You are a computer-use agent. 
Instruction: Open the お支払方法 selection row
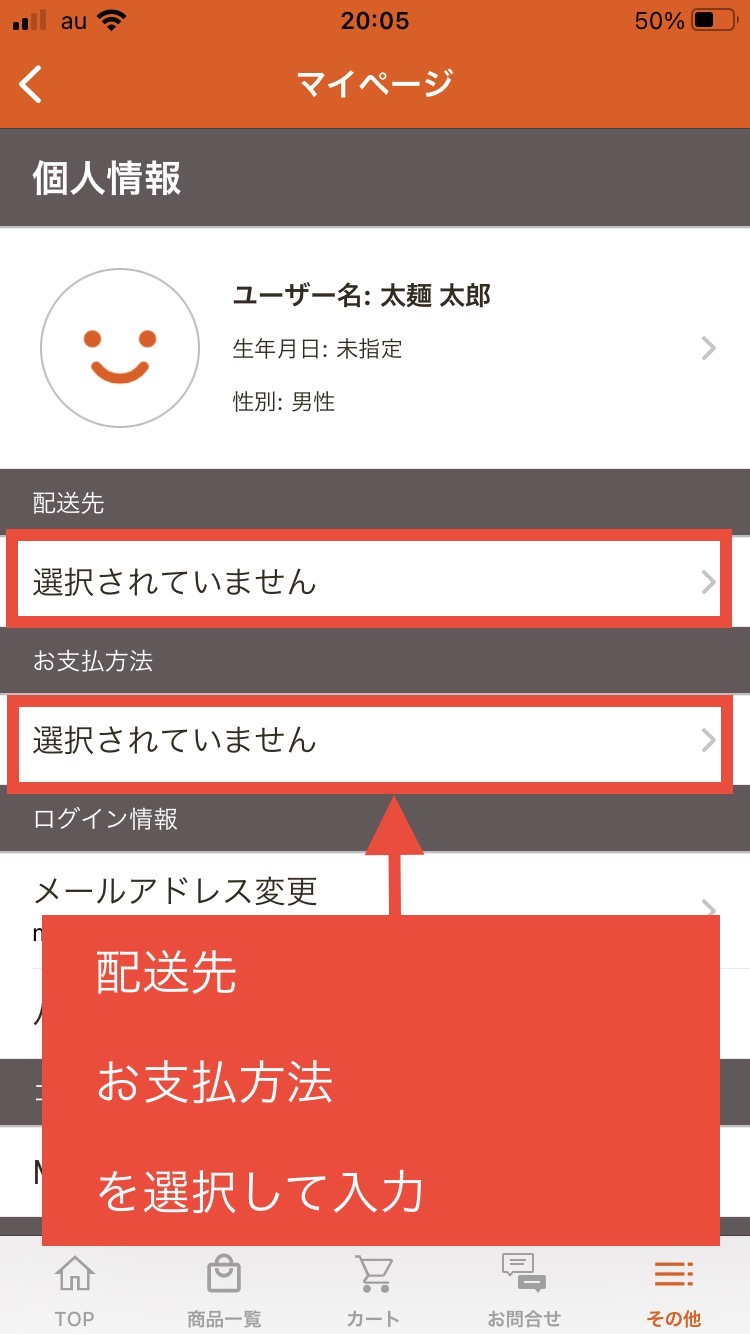coord(375,740)
